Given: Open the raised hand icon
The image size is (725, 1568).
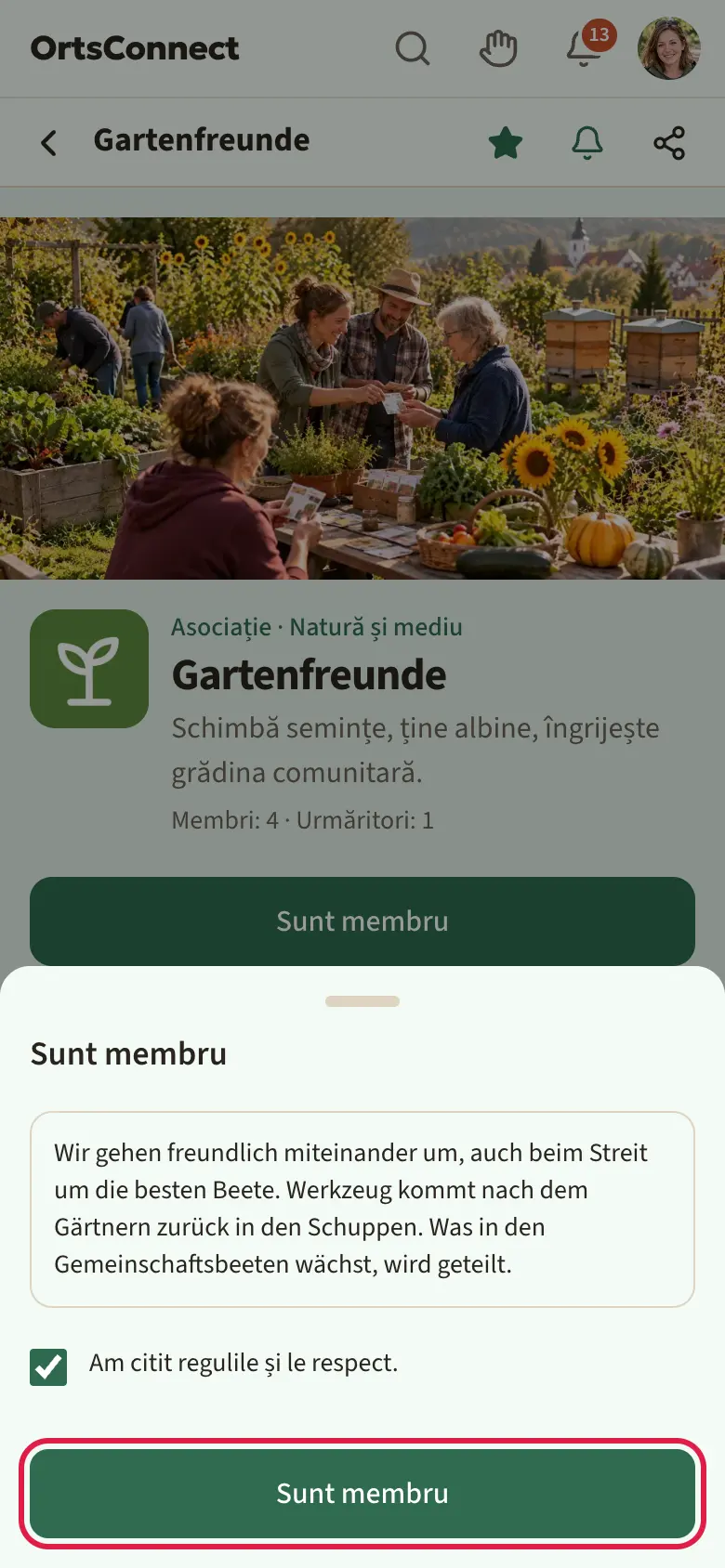Looking at the screenshot, I should [x=498, y=48].
